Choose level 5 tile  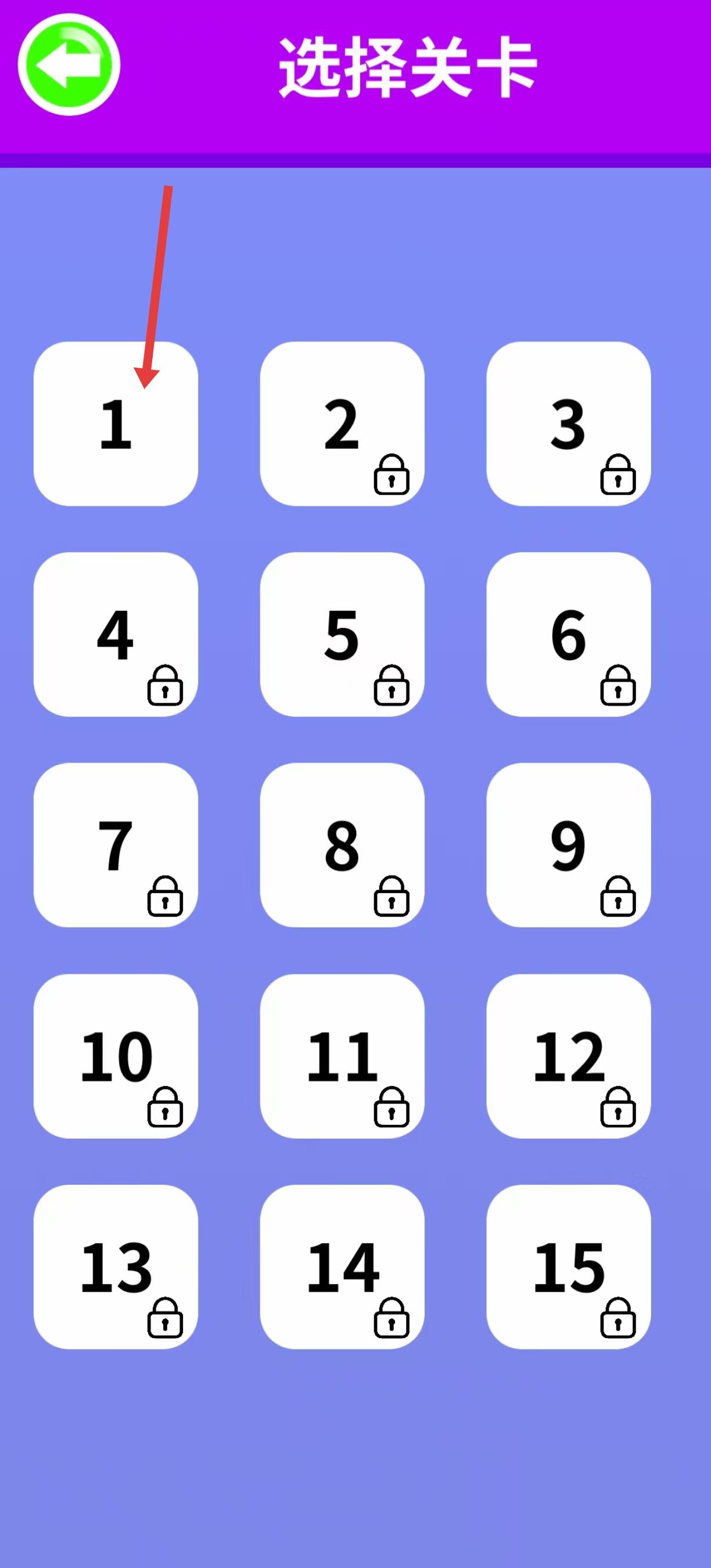pyautogui.click(x=342, y=634)
